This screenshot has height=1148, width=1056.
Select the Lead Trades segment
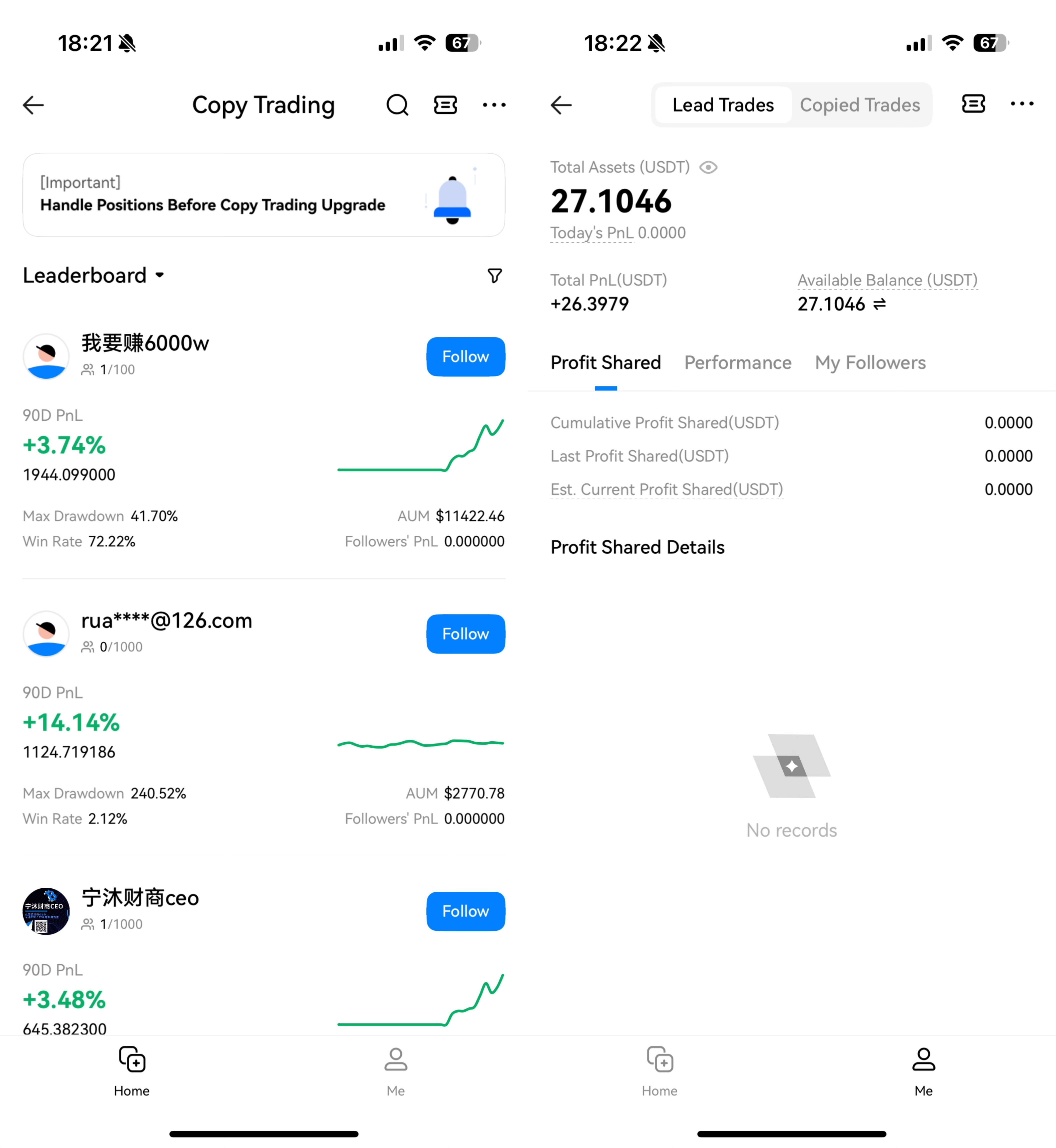(x=723, y=105)
